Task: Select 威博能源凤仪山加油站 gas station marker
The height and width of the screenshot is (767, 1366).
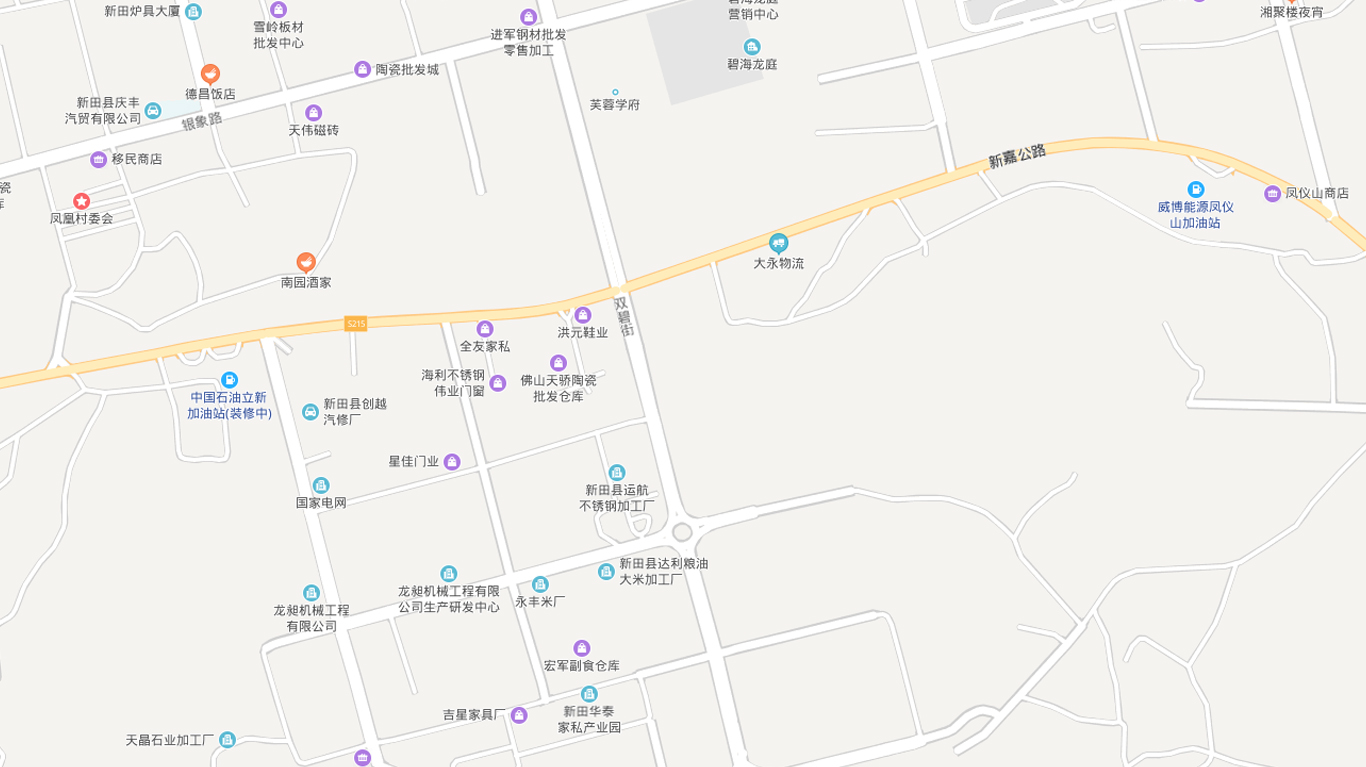Action: click(1195, 189)
